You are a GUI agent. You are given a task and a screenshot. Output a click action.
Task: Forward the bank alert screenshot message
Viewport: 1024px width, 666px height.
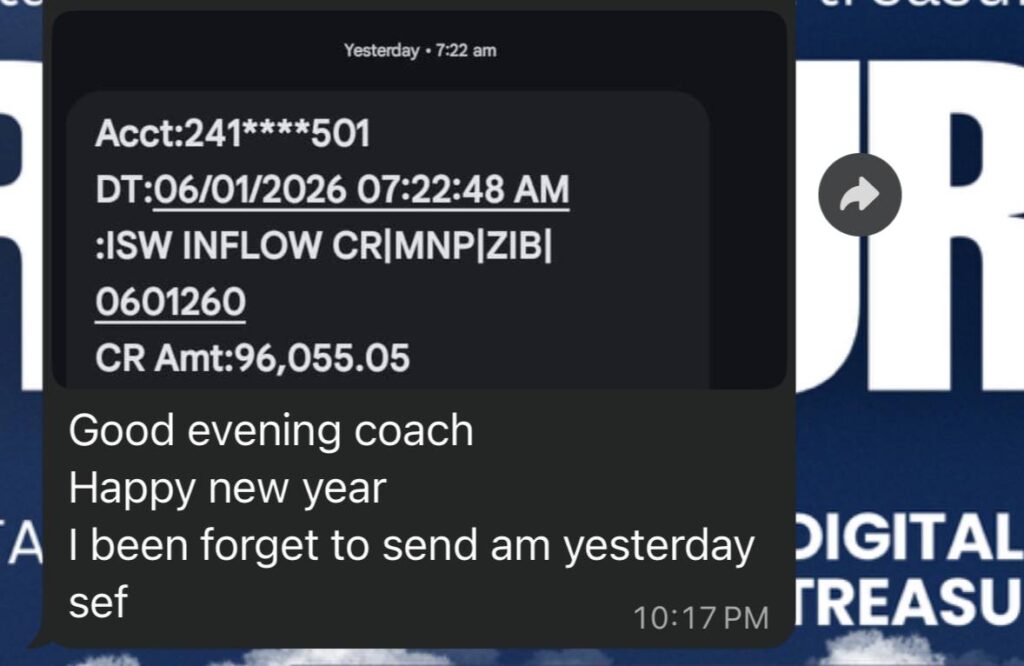click(x=859, y=195)
